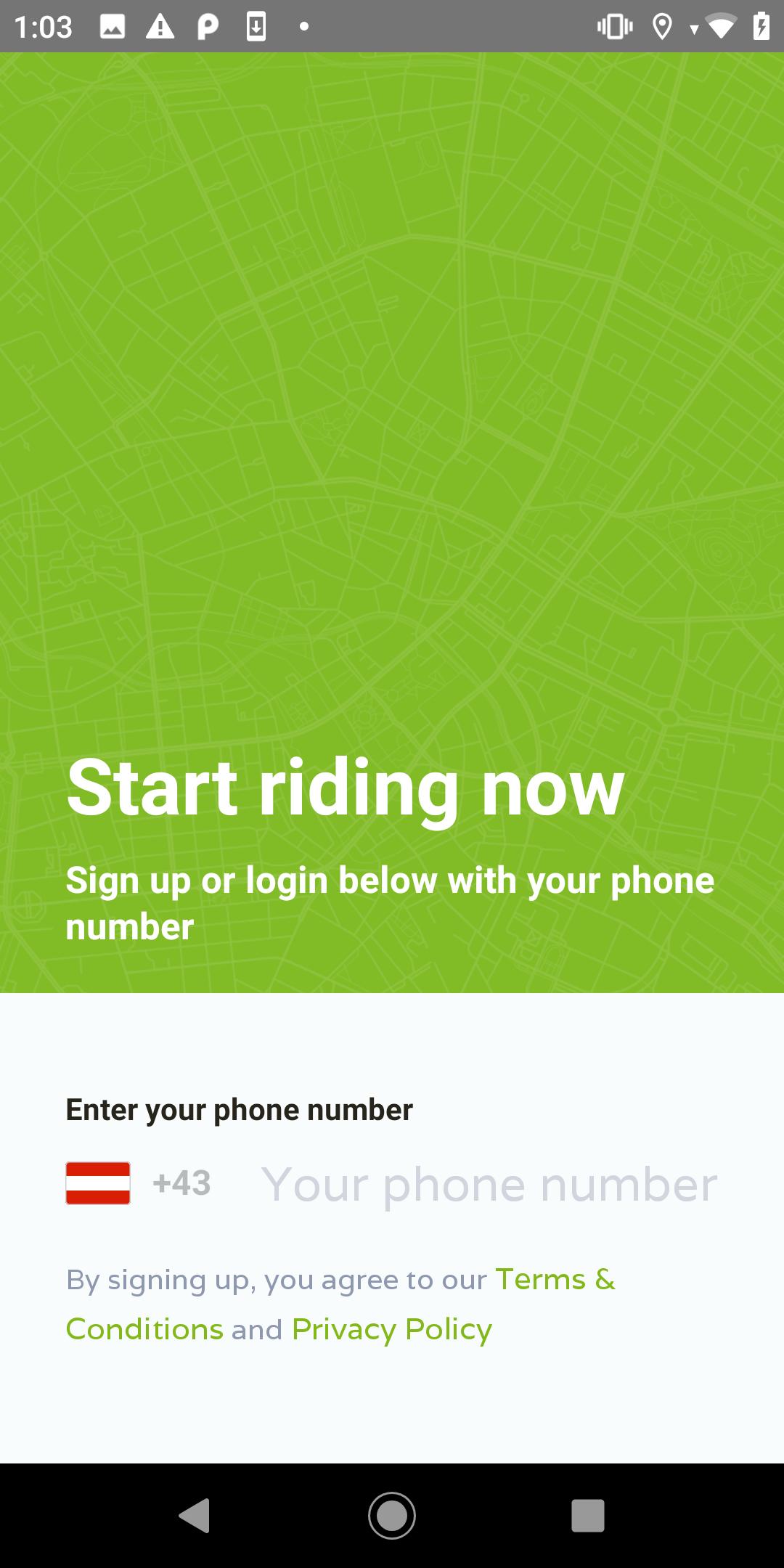Viewport: 784px width, 1568px height.
Task: Focus the "Your phone number" field
Action: (489, 1185)
